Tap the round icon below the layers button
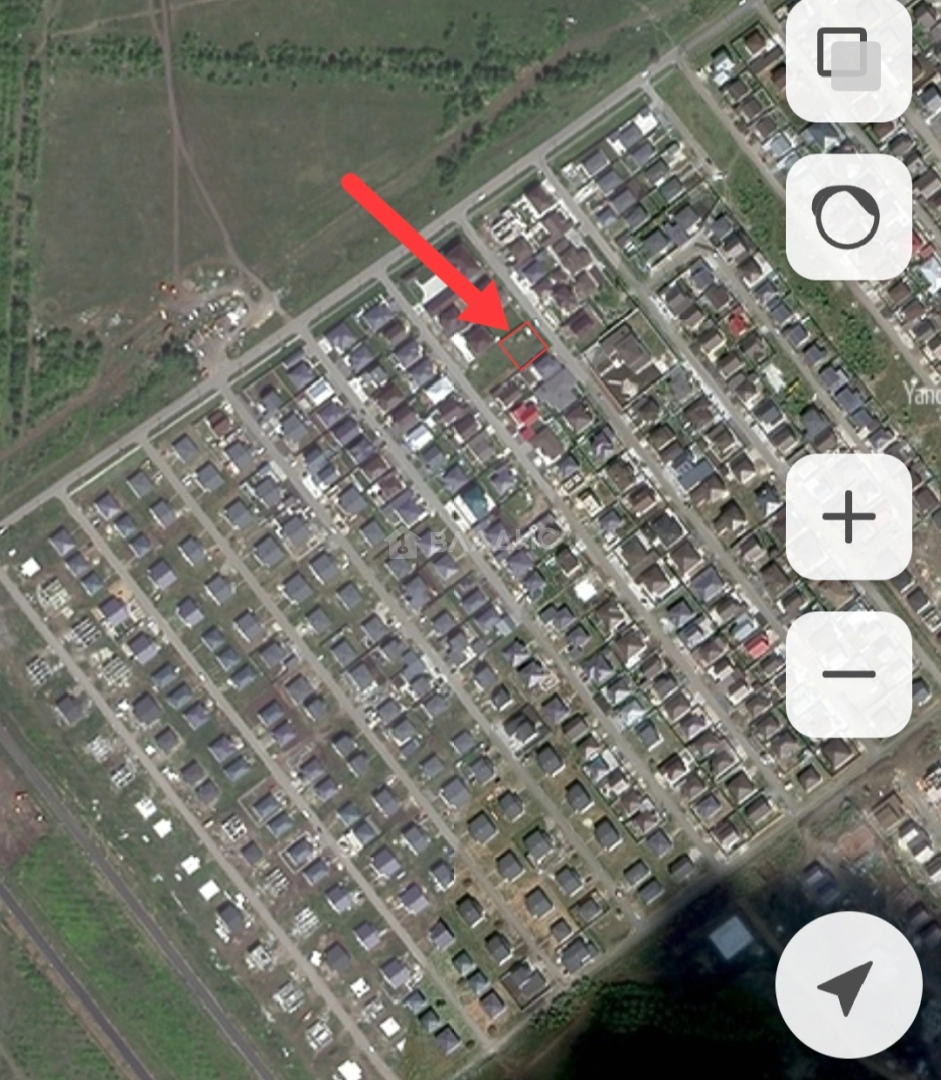Viewport: 941px width, 1080px height. tap(848, 217)
